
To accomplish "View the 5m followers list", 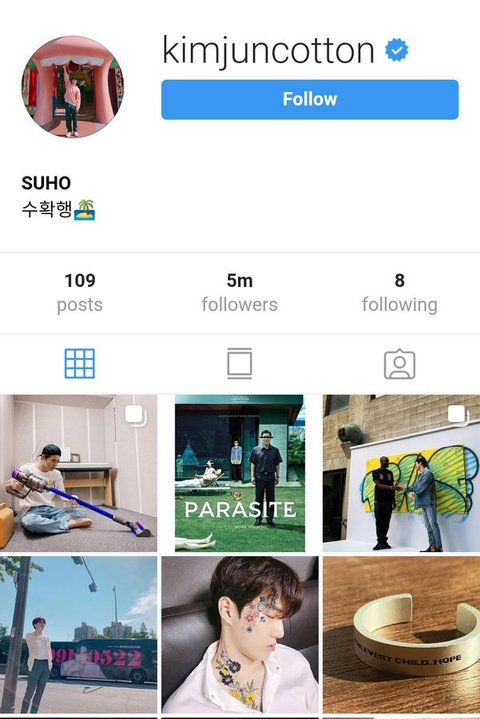I will 239,293.
